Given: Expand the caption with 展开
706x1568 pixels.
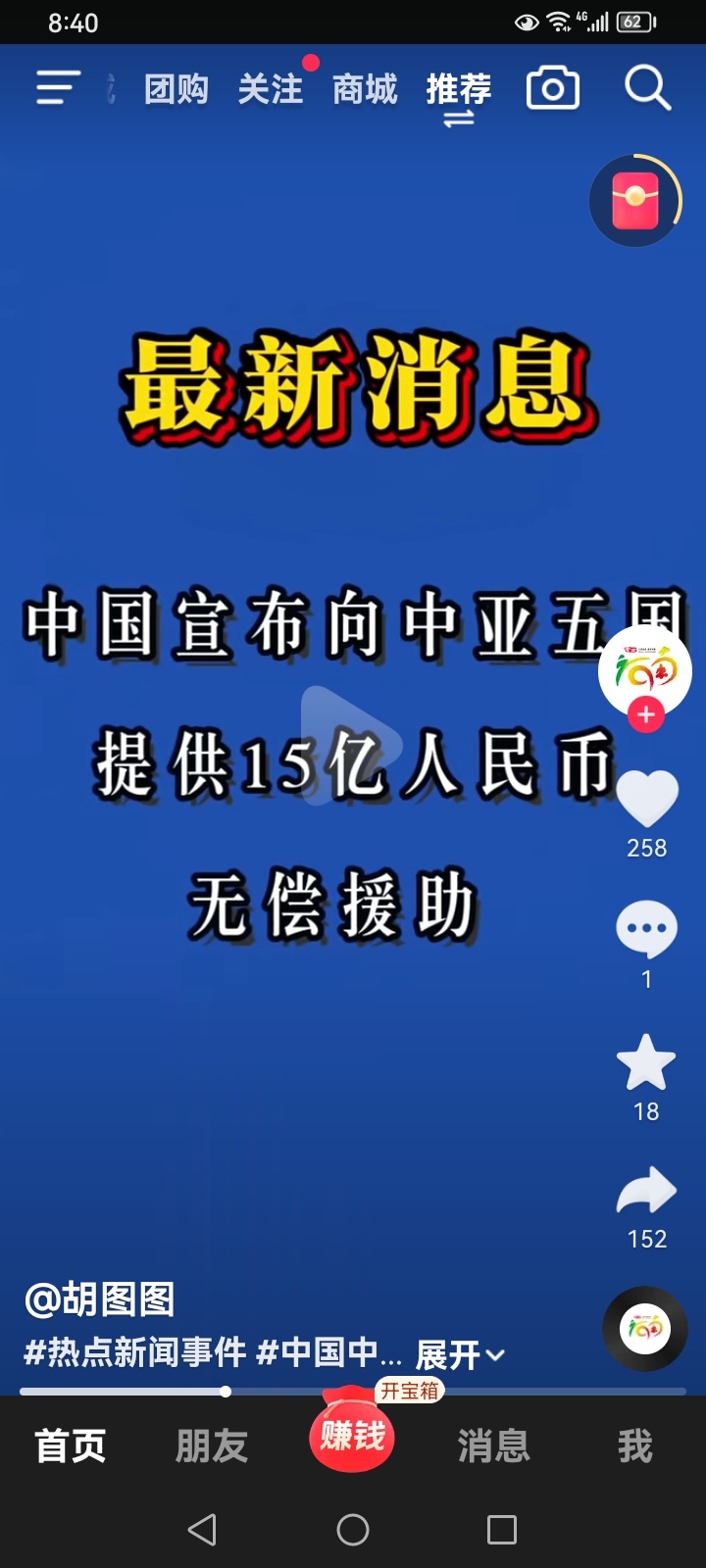Looking at the screenshot, I should pyautogui.click(x=459, y=1355).
